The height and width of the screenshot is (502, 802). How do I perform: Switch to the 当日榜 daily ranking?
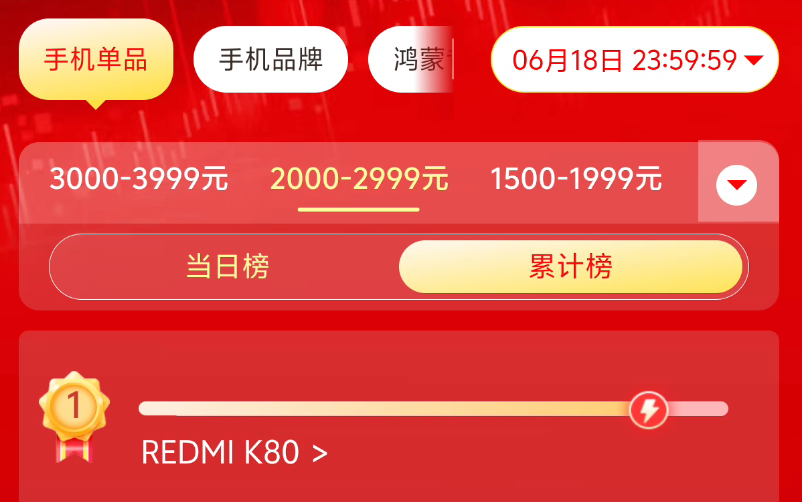(227, 267)
